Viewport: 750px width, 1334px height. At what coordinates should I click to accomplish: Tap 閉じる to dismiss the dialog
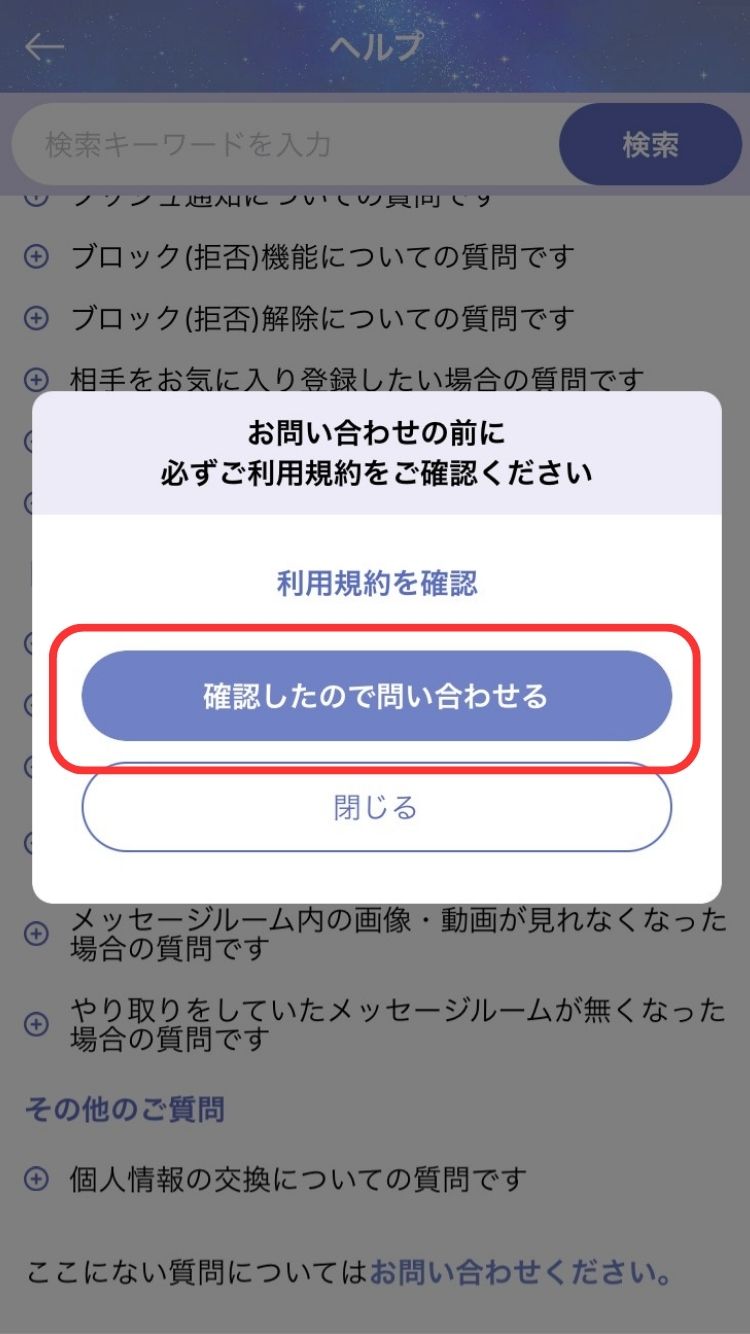tap(375, 807)
